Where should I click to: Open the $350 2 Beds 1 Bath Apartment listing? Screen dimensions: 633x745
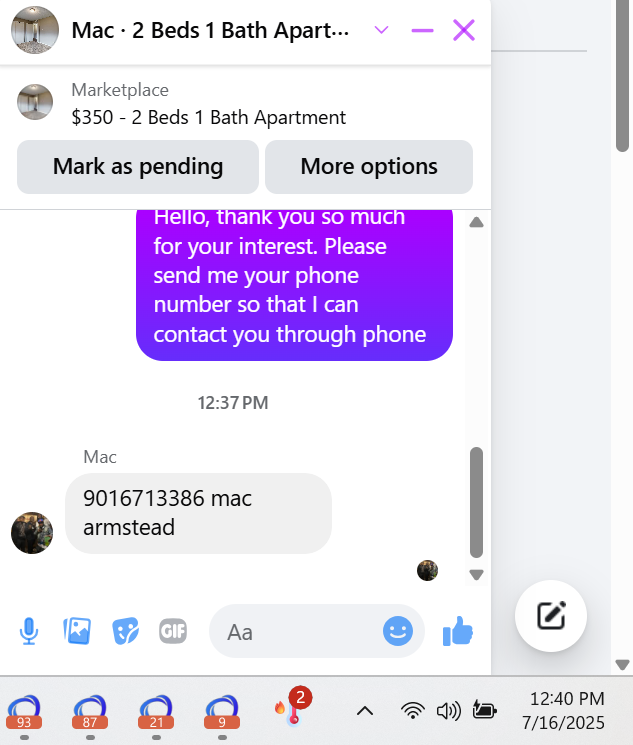click(209, 117)
